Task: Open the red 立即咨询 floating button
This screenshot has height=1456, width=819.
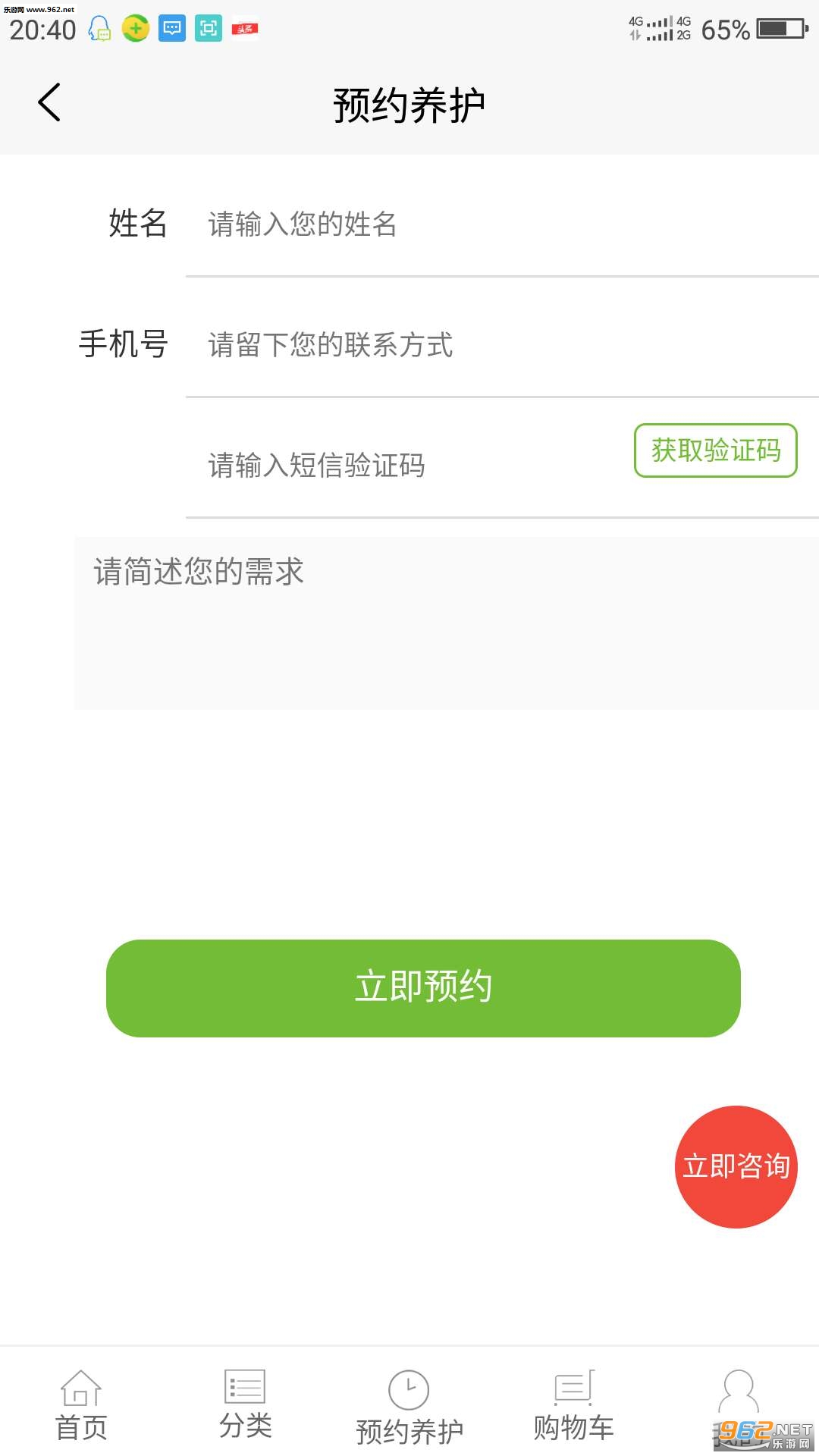Action: (736, 1166)
